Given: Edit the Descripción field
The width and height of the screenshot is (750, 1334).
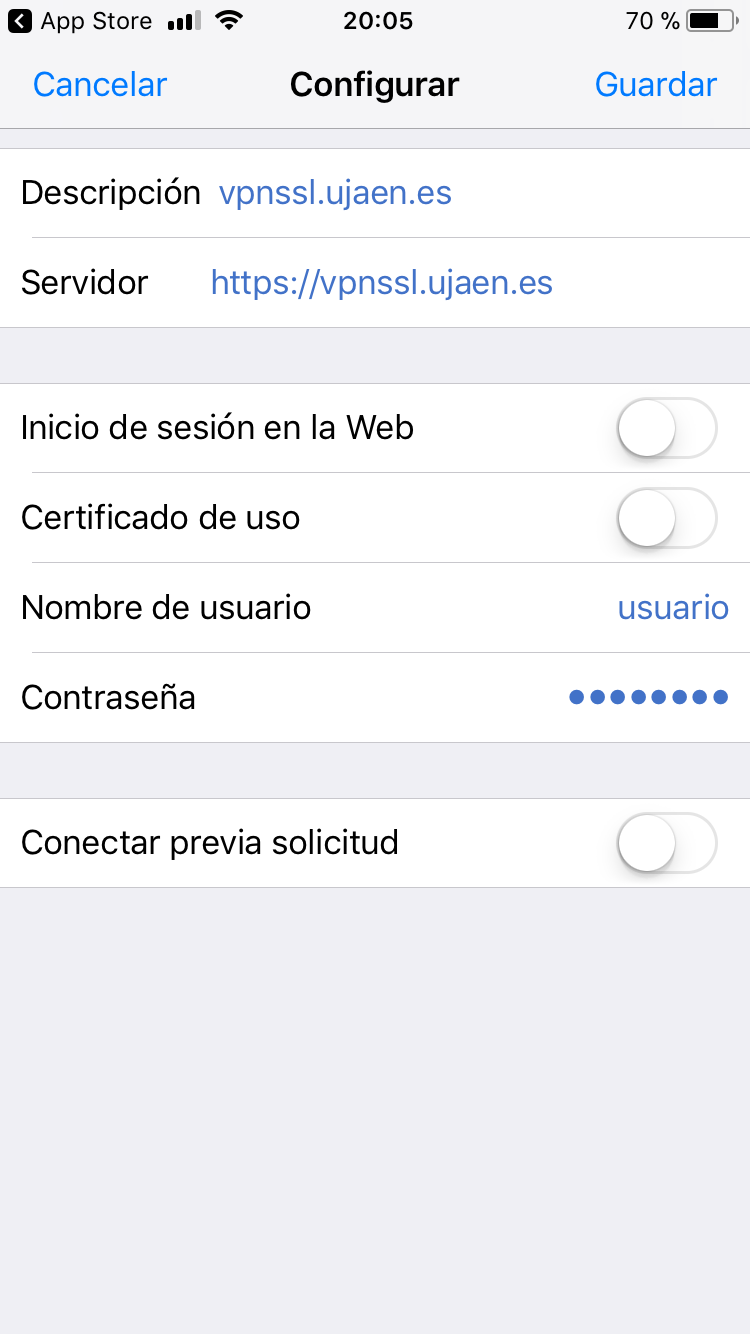Looking at the screenshot, I should point(375,193).
